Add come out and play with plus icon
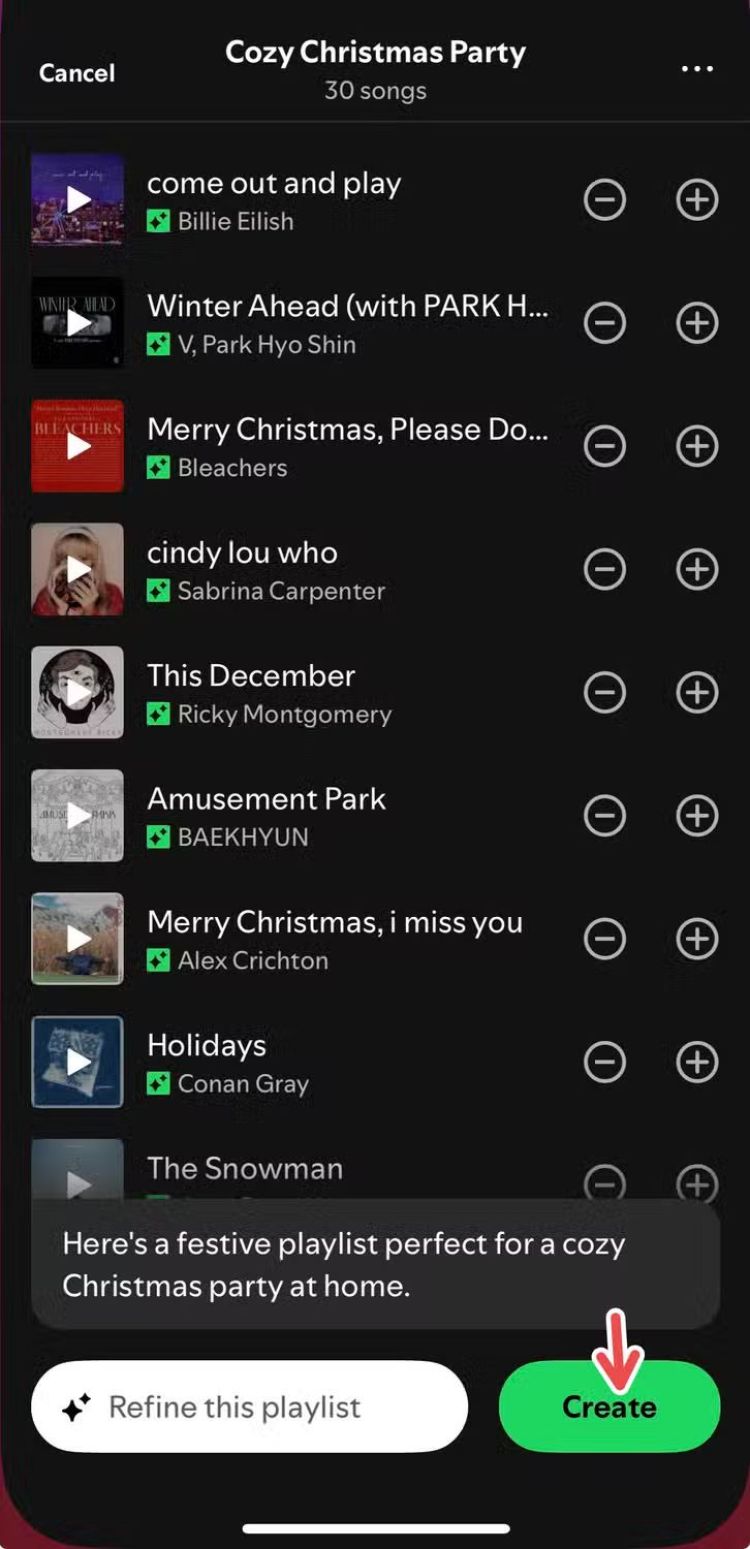 (697, 200)
